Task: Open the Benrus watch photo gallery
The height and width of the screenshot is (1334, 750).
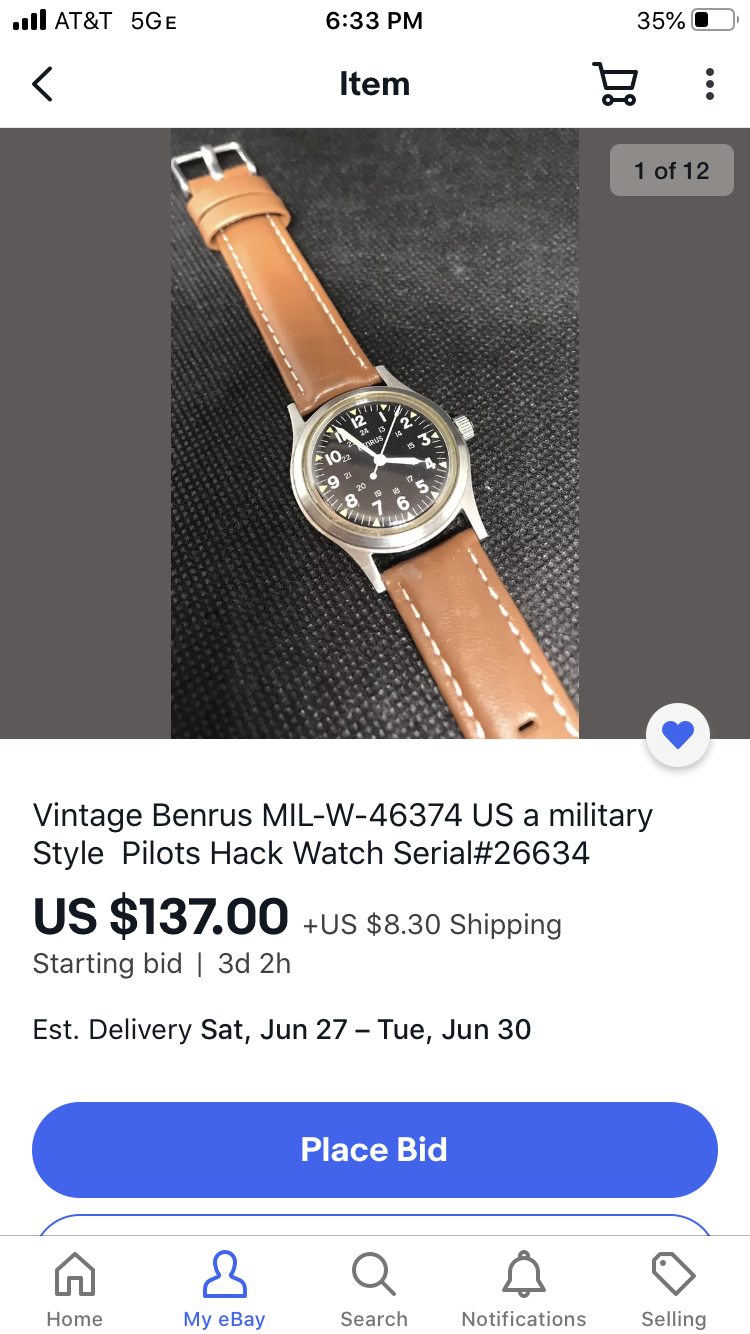Action: pos(375,433)
